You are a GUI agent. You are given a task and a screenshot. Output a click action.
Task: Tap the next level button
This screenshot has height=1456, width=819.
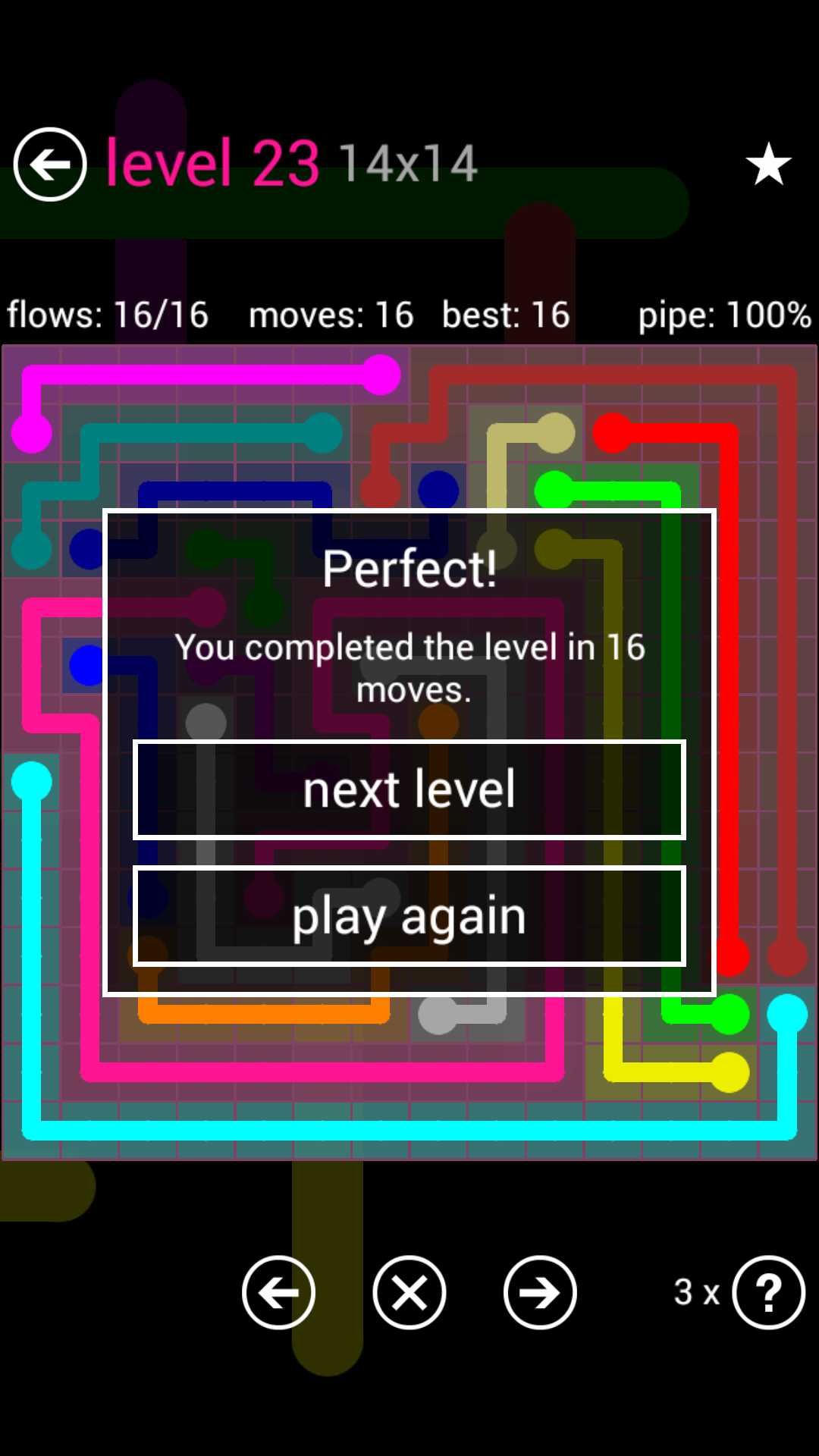pos(409,789)
